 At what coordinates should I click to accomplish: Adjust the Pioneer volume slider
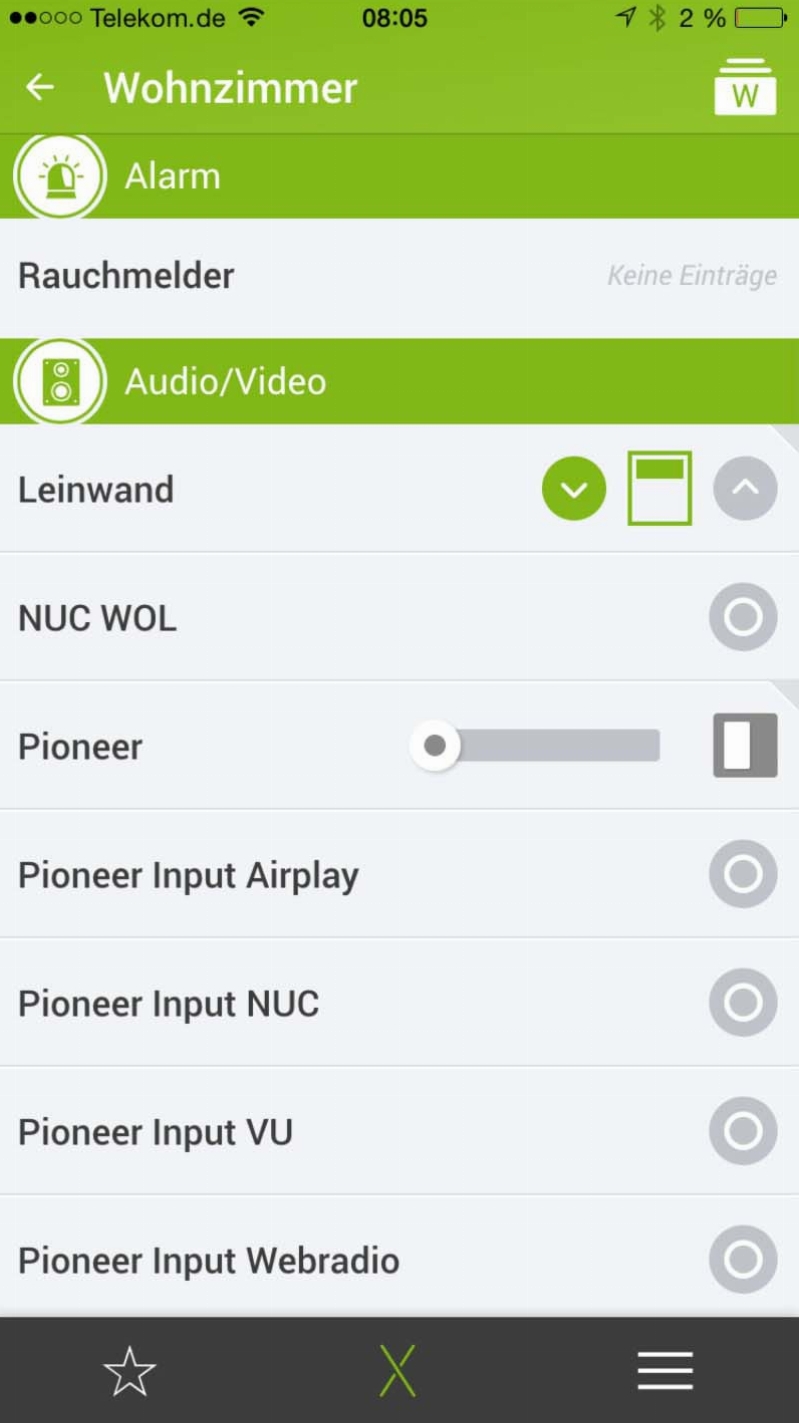coord(436,746)
